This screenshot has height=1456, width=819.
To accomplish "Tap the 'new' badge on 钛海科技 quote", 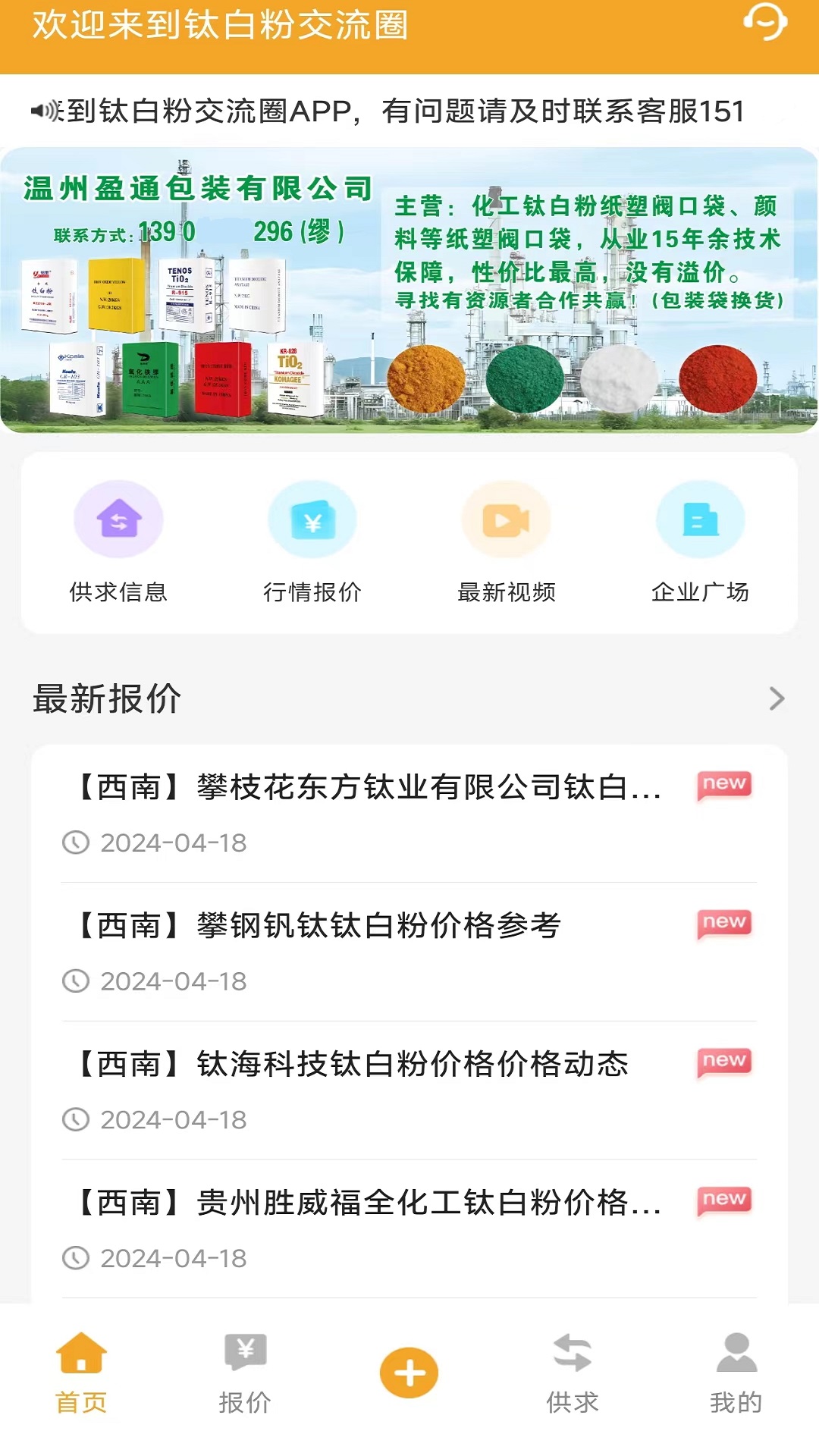I will (x=724, y=1062).
